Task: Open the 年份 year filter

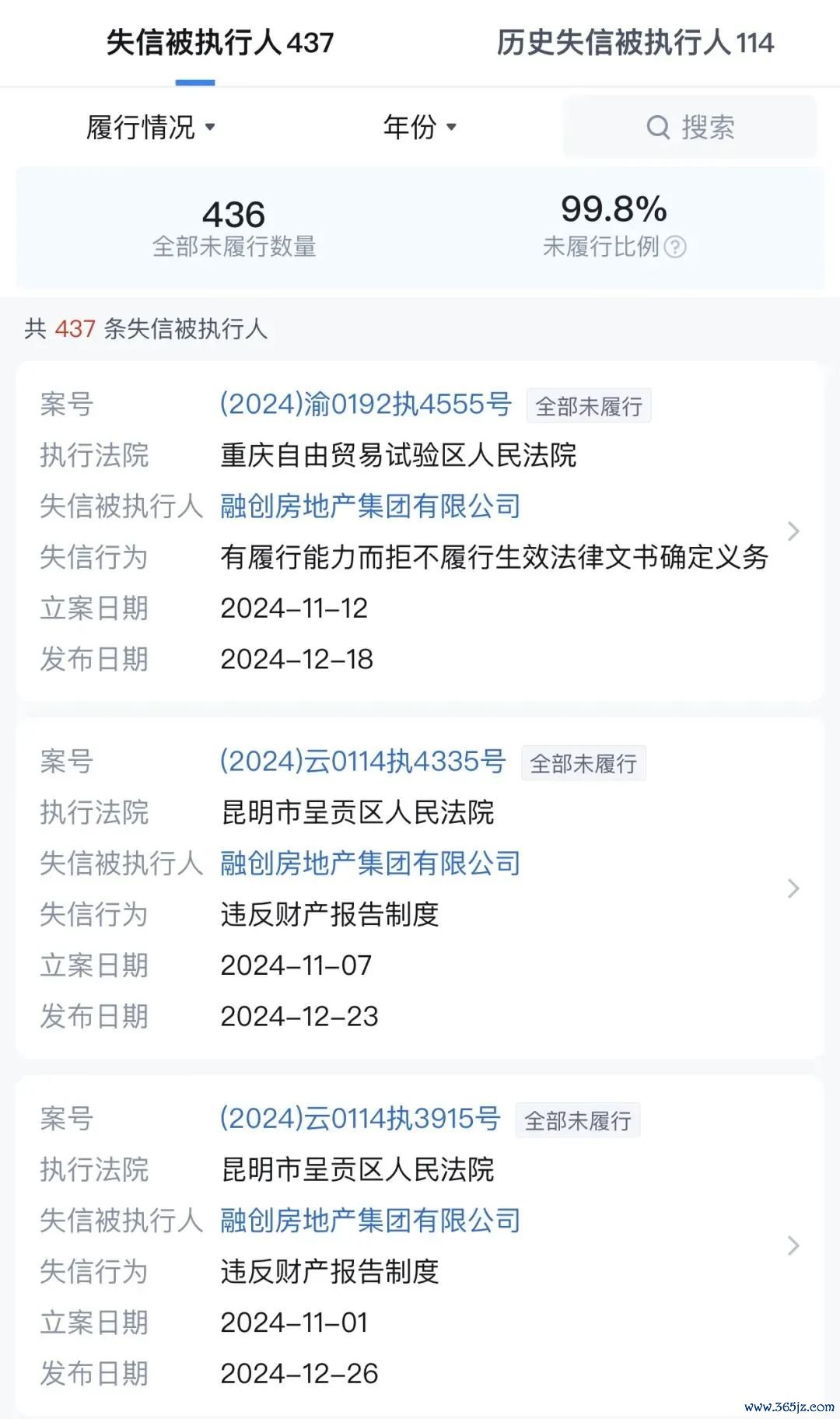Action: point(420,127)
